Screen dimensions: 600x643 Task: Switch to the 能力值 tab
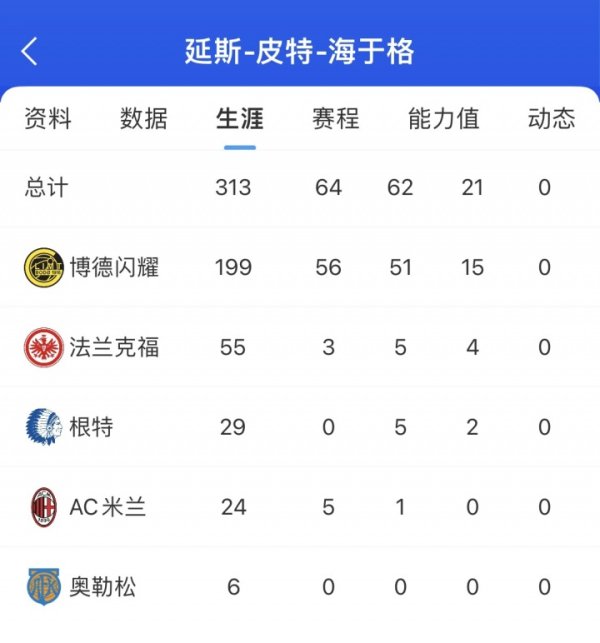(x=444, y=118)
